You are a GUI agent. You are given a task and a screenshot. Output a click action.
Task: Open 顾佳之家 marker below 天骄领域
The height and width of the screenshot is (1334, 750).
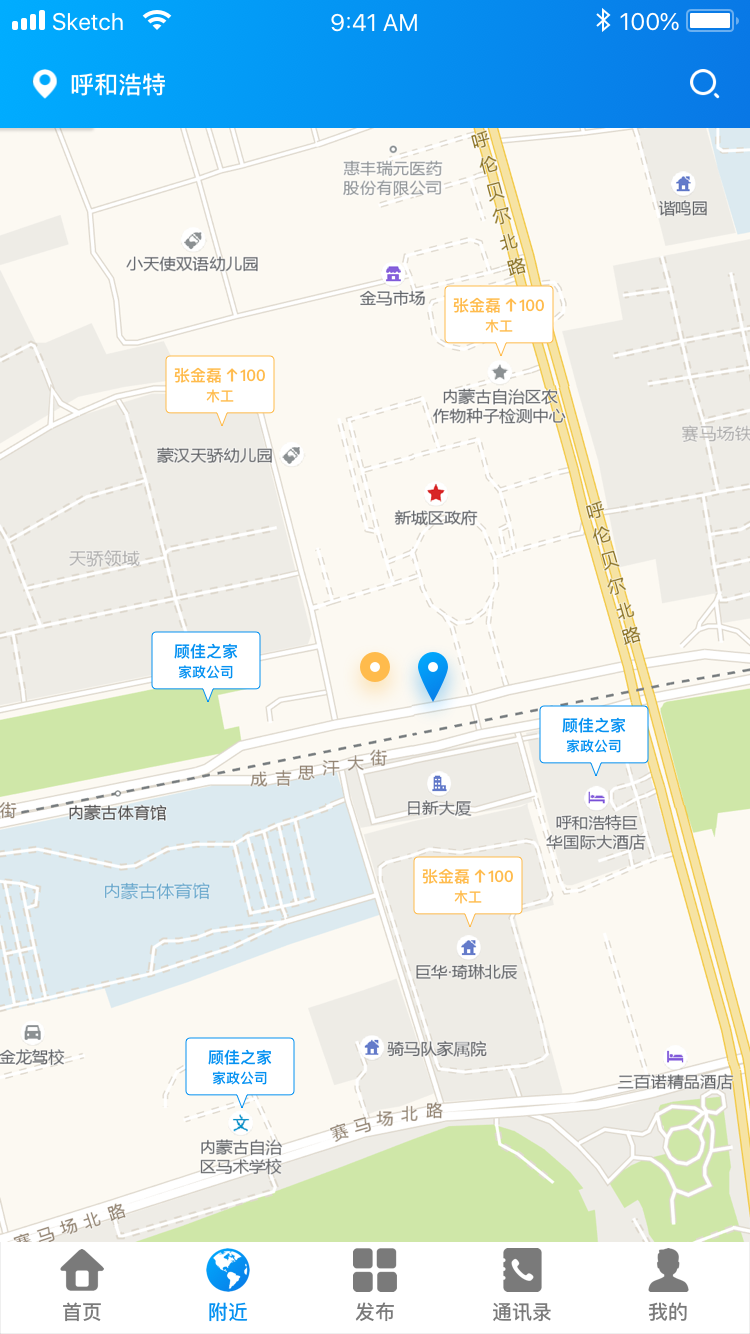(206, 661)
